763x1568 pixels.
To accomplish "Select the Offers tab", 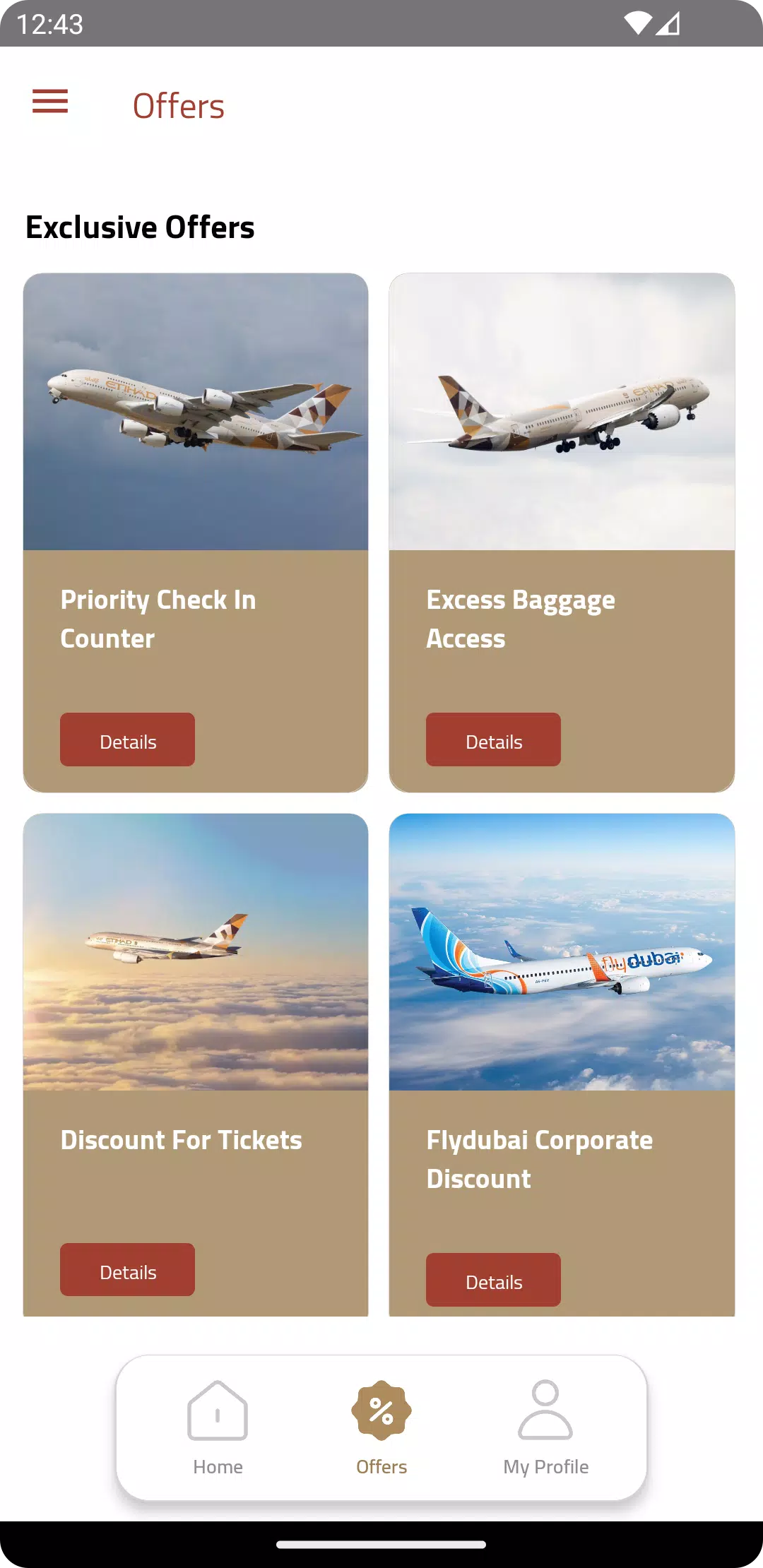I will tap(381, 1428).
